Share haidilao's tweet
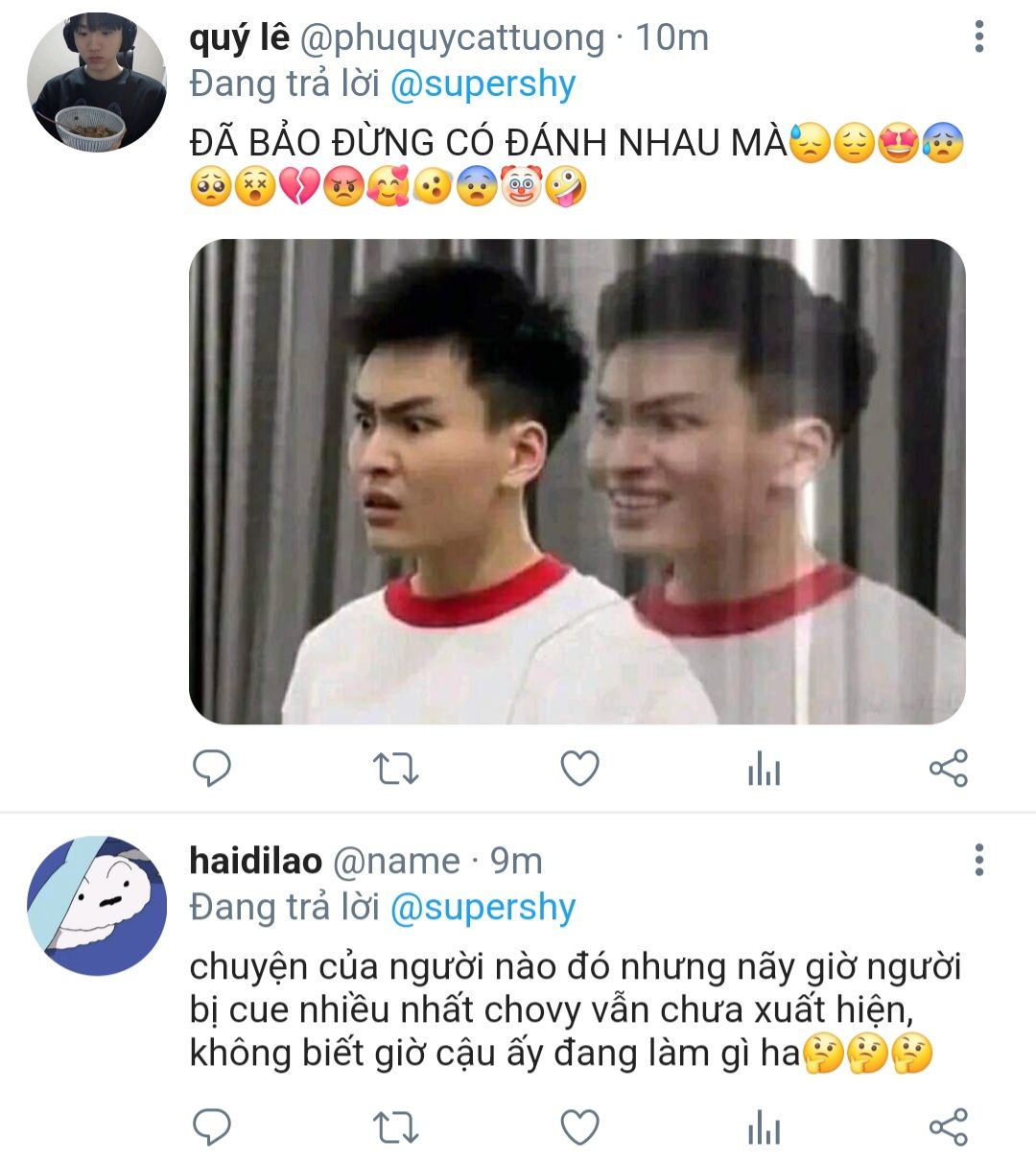Image resolution: width=1036 pixels, height=1162 pixels. 948,1127
